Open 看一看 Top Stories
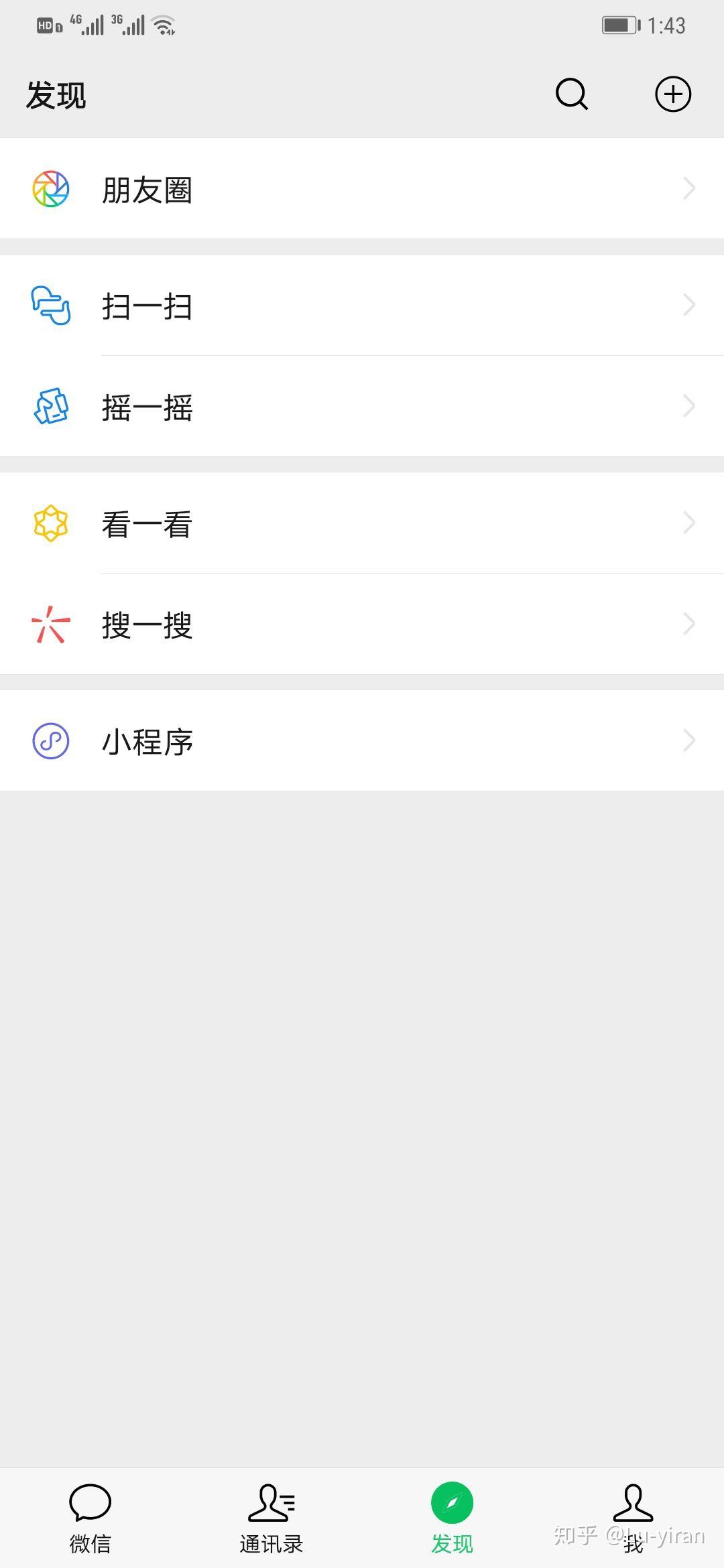The height and width of the screenshot is (1568, 724). click(362, 523)
